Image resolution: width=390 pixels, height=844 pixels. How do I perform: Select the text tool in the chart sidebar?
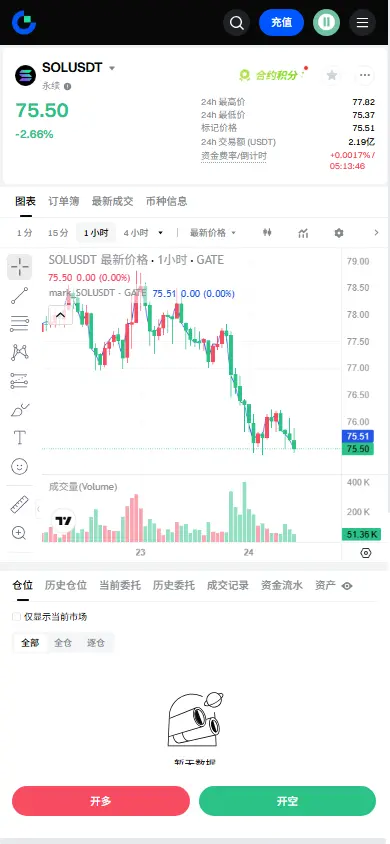point(19,437)
